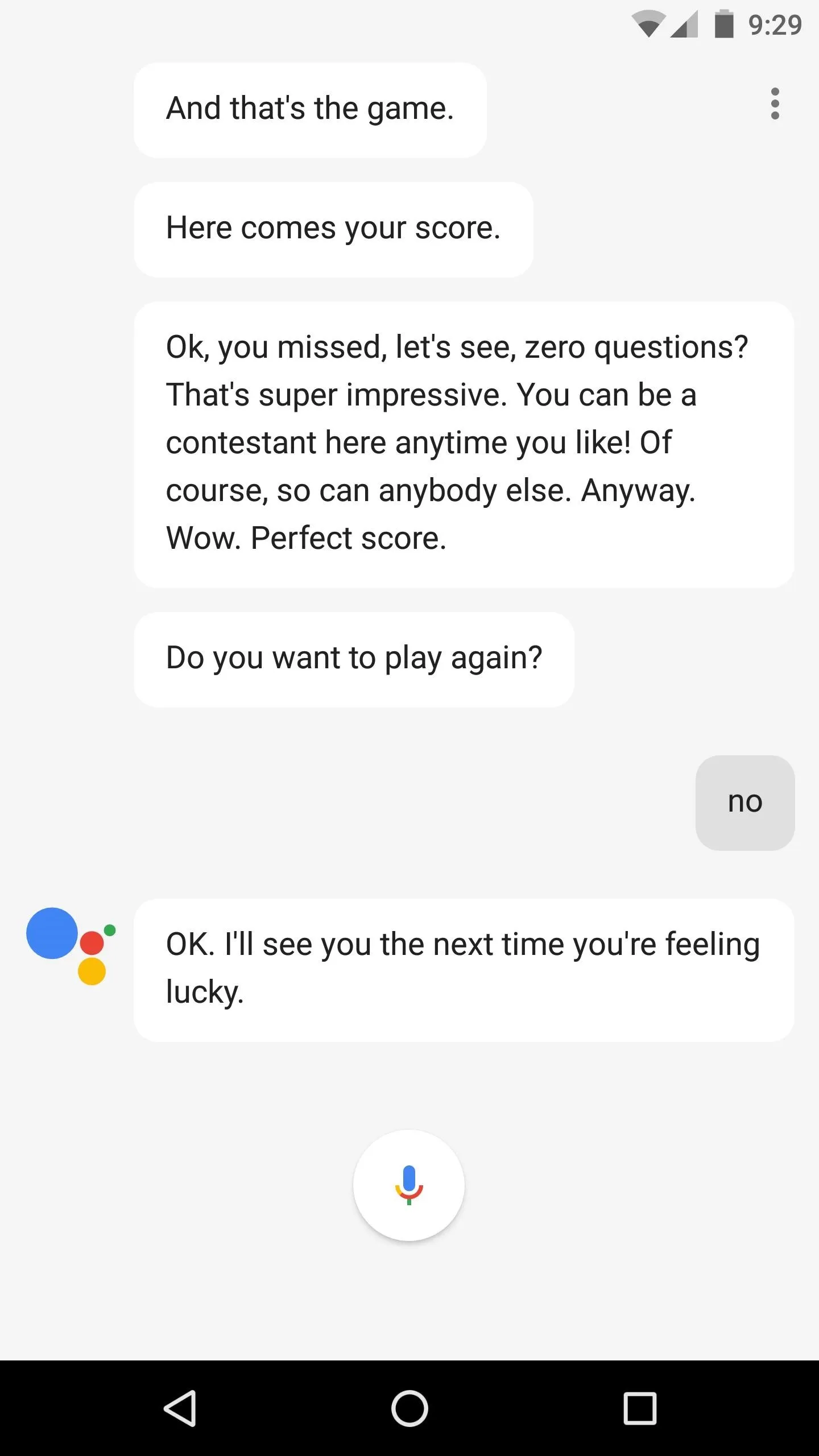Tap the microphone button to speak
Viewport: 819px width, 1456px height.
tap(409, 1185)
